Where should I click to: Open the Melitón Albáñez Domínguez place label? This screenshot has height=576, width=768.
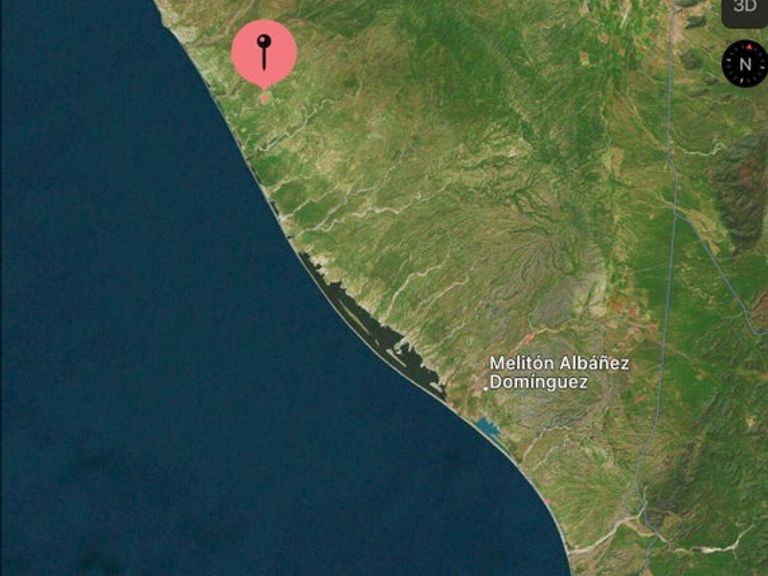point(559,373)
